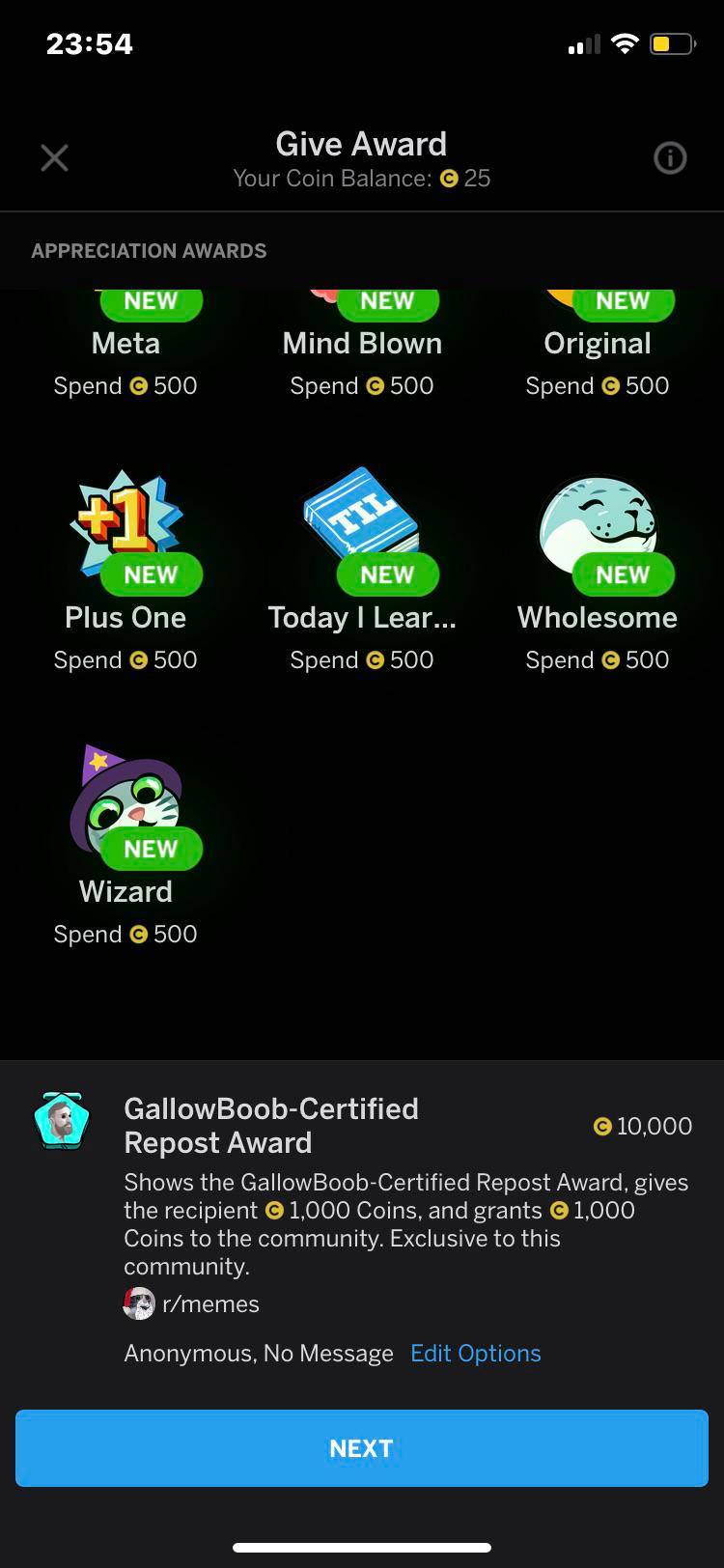Screen dimensions: 724x1568
Task: Tap the APPRECIATION AWARDS section header
Action: 149,250
